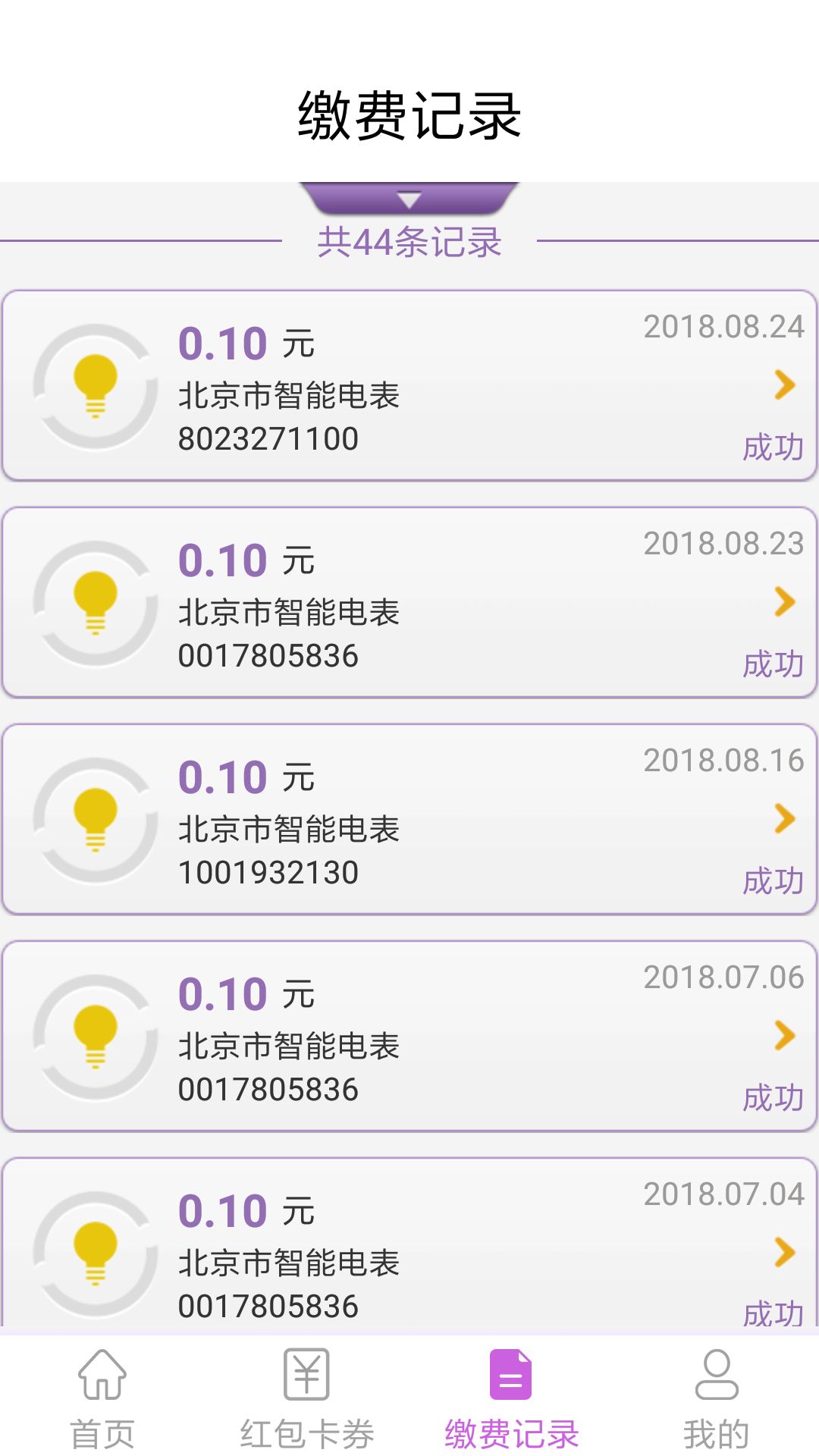Open the 2018.08.24 payment record

point(409,385)
